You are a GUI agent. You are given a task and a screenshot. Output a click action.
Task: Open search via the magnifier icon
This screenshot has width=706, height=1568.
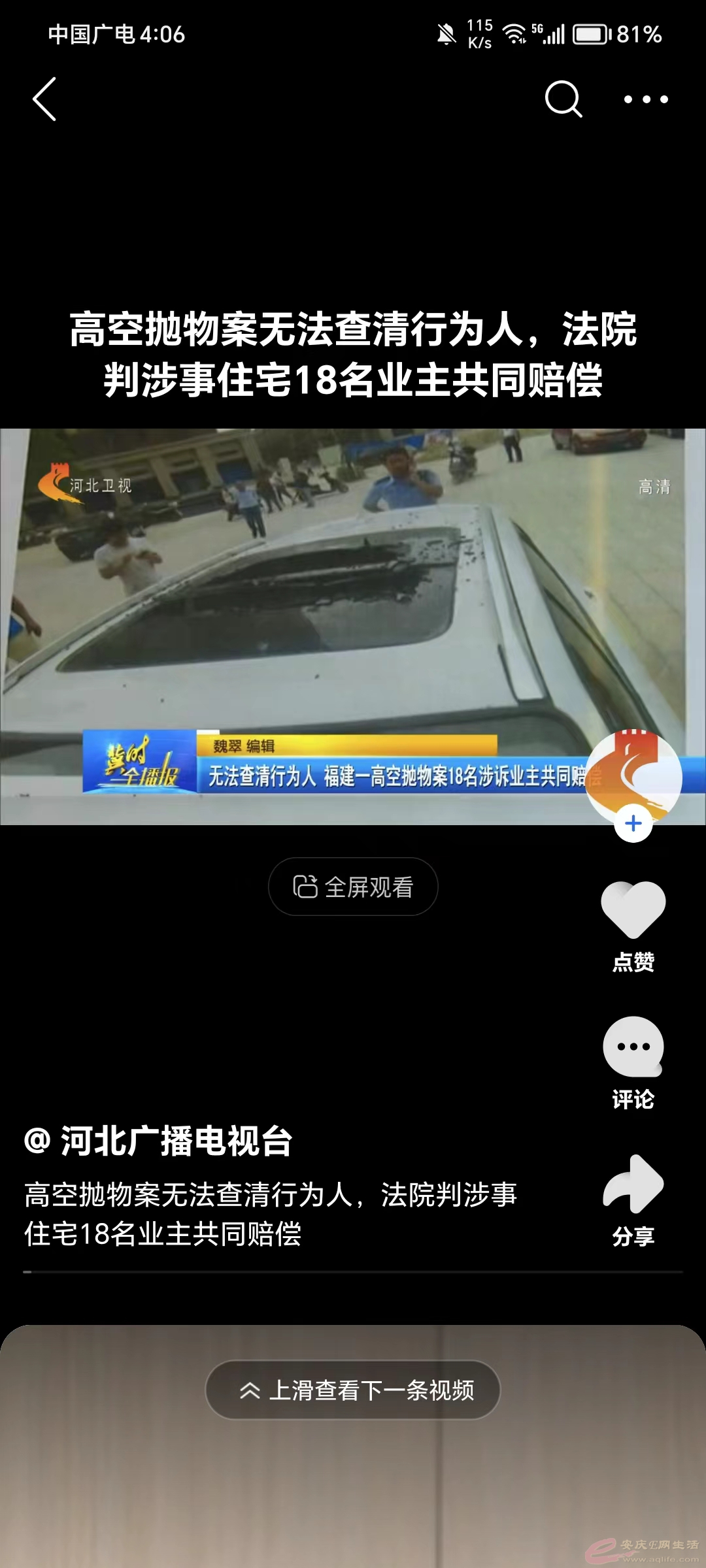coord(563,99)
